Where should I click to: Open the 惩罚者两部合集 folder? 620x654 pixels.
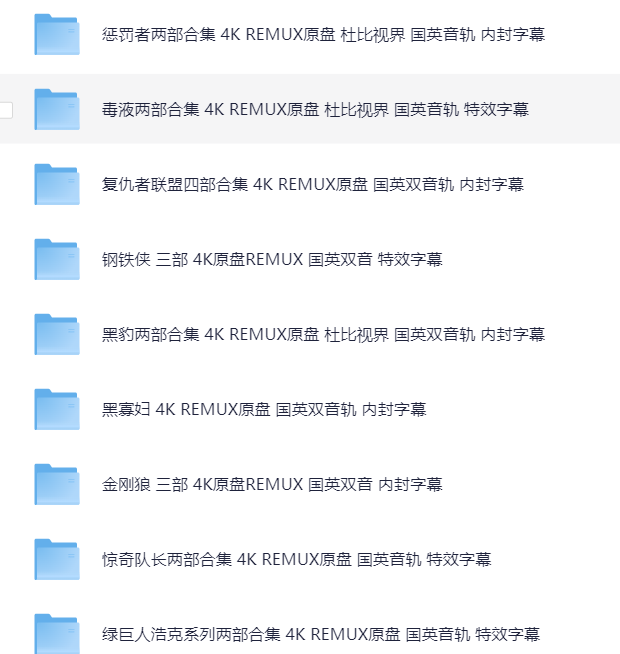(323, 35)
